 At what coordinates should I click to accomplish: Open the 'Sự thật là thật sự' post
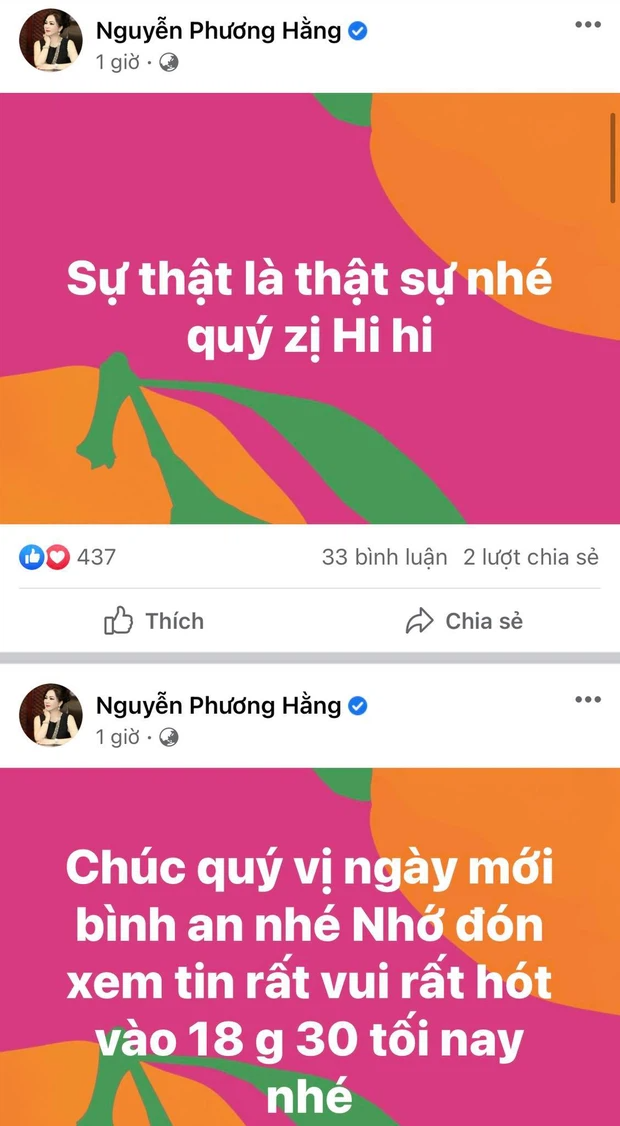[x=310, y=308]
